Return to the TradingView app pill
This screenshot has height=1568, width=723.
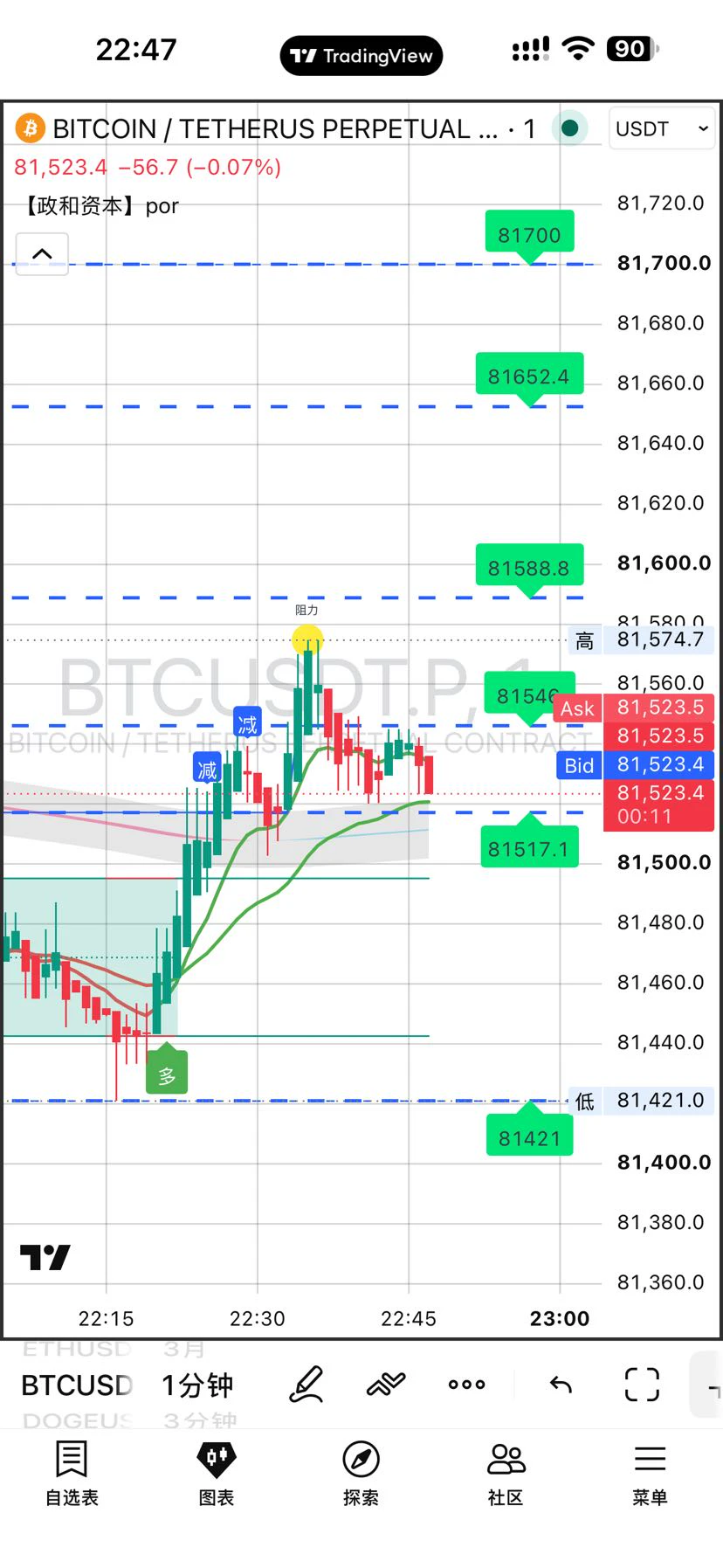click(x=361, y=56)
